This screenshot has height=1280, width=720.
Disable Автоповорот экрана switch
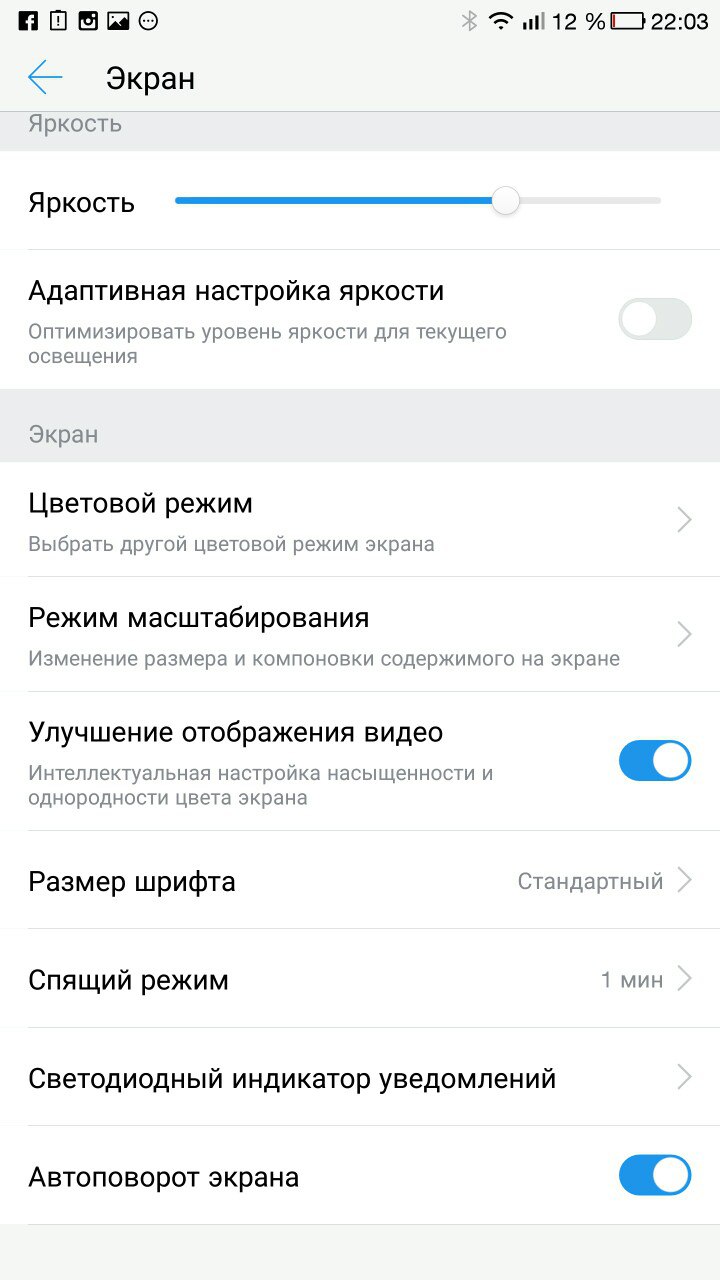pos(655,1175)
